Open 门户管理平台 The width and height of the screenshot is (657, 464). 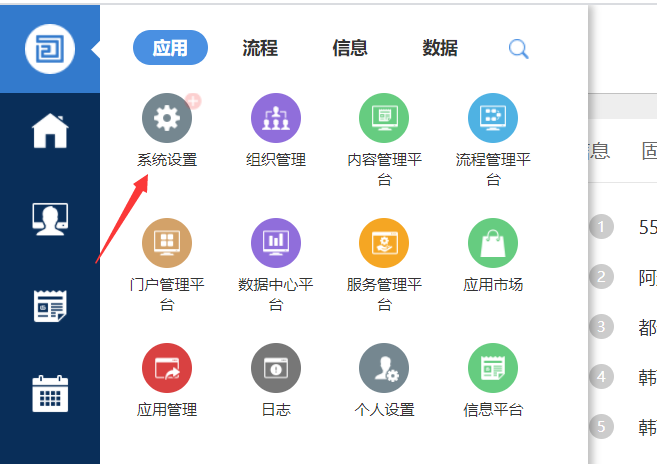(167, 243)
